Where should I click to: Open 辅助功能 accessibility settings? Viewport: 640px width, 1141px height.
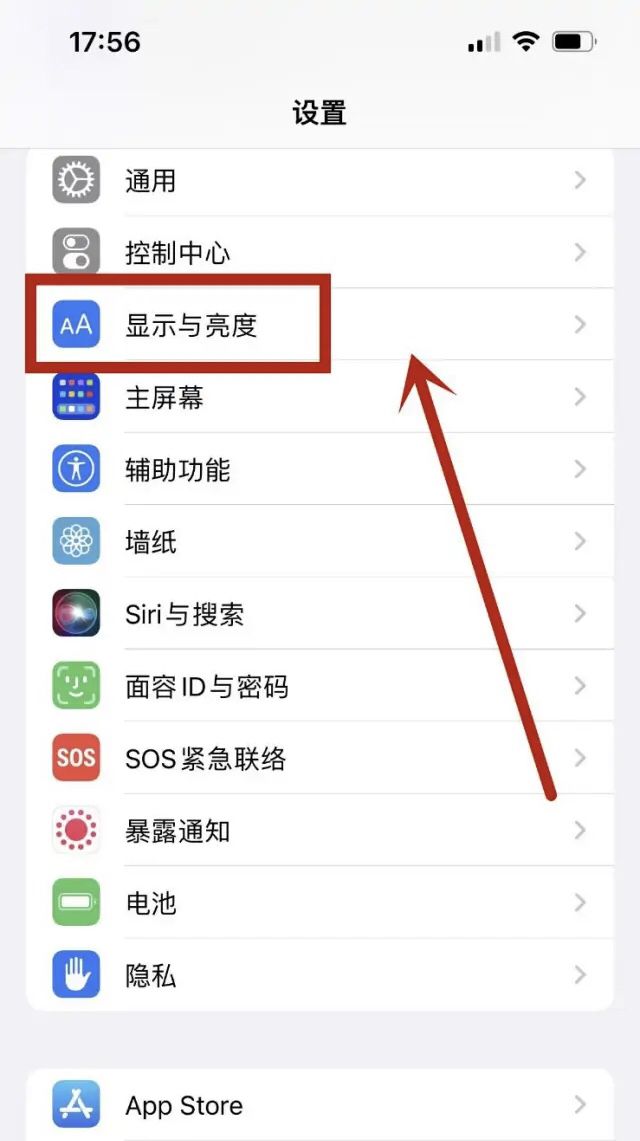[320, 470]
